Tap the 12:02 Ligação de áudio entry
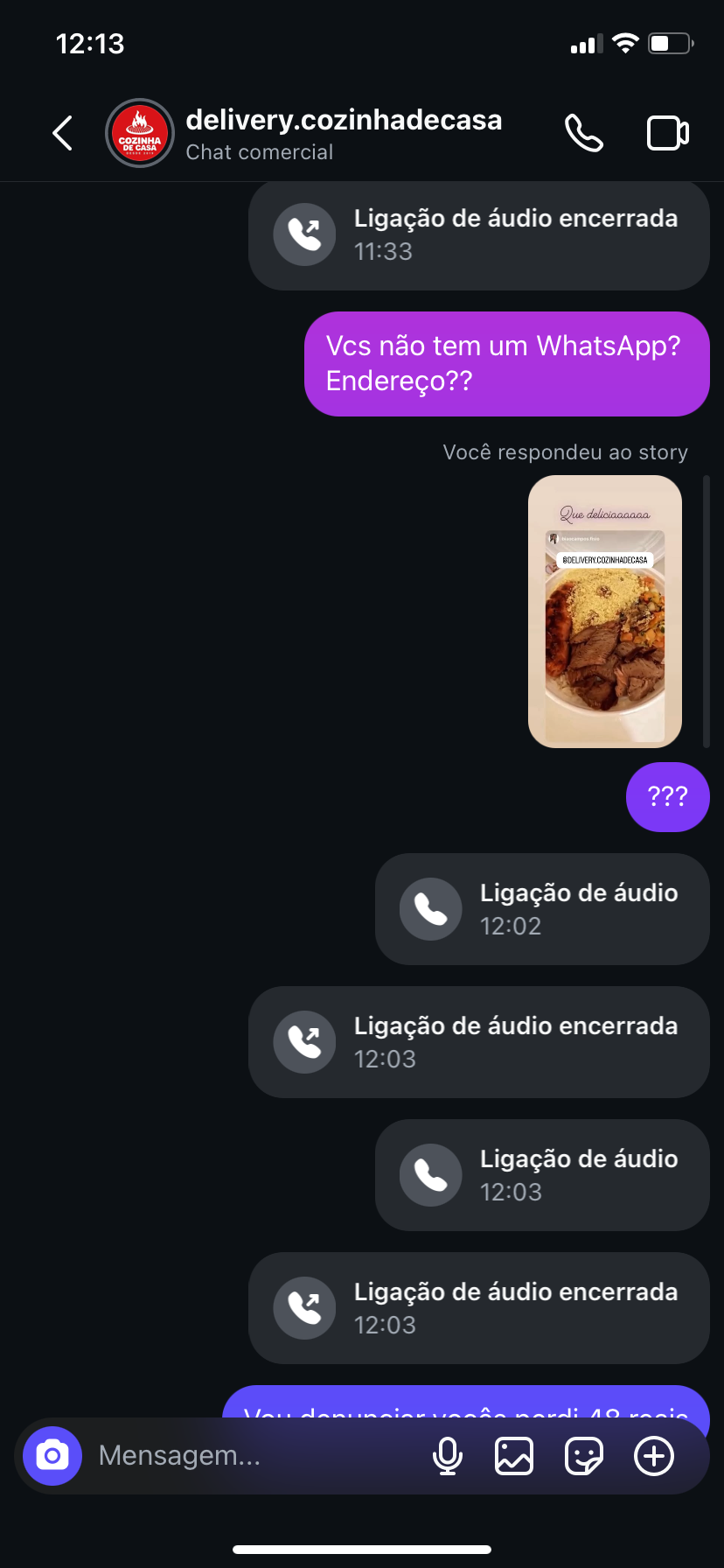The height and width of the screenshot is (1568, 724). (542, 909)
